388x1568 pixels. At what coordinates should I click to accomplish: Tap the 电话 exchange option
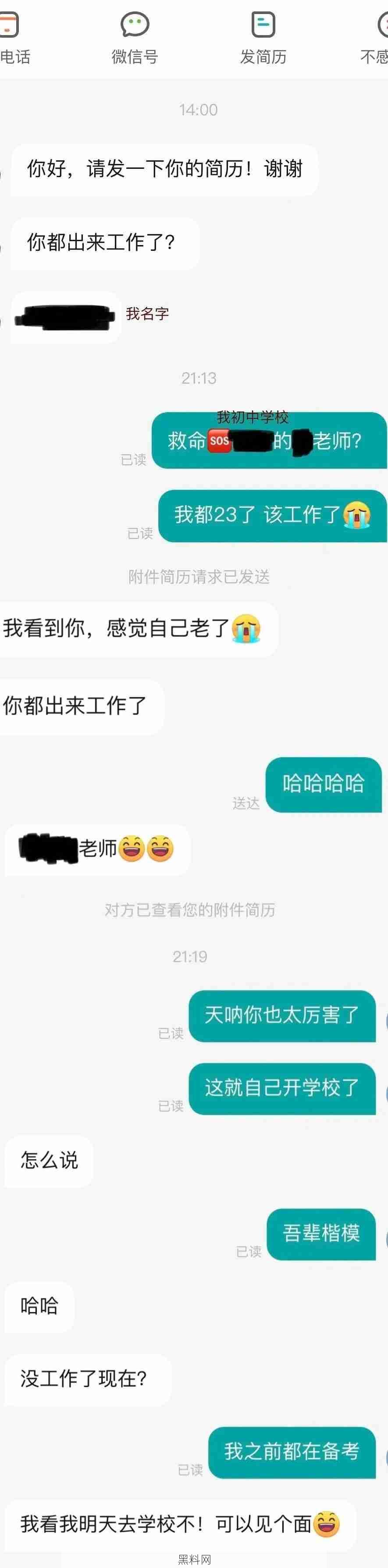tap(12, 38)
